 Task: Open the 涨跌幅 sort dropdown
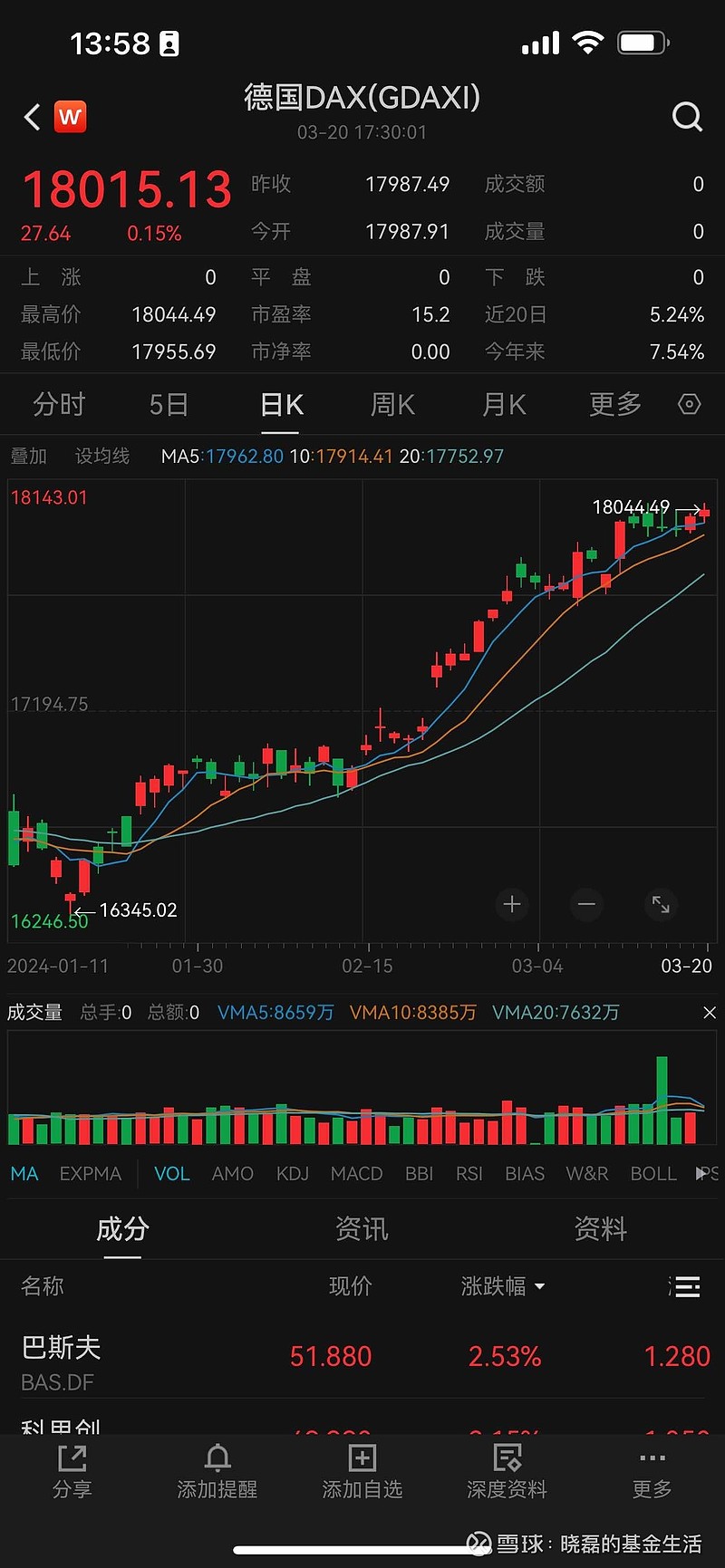click(x=504, y=1286)
